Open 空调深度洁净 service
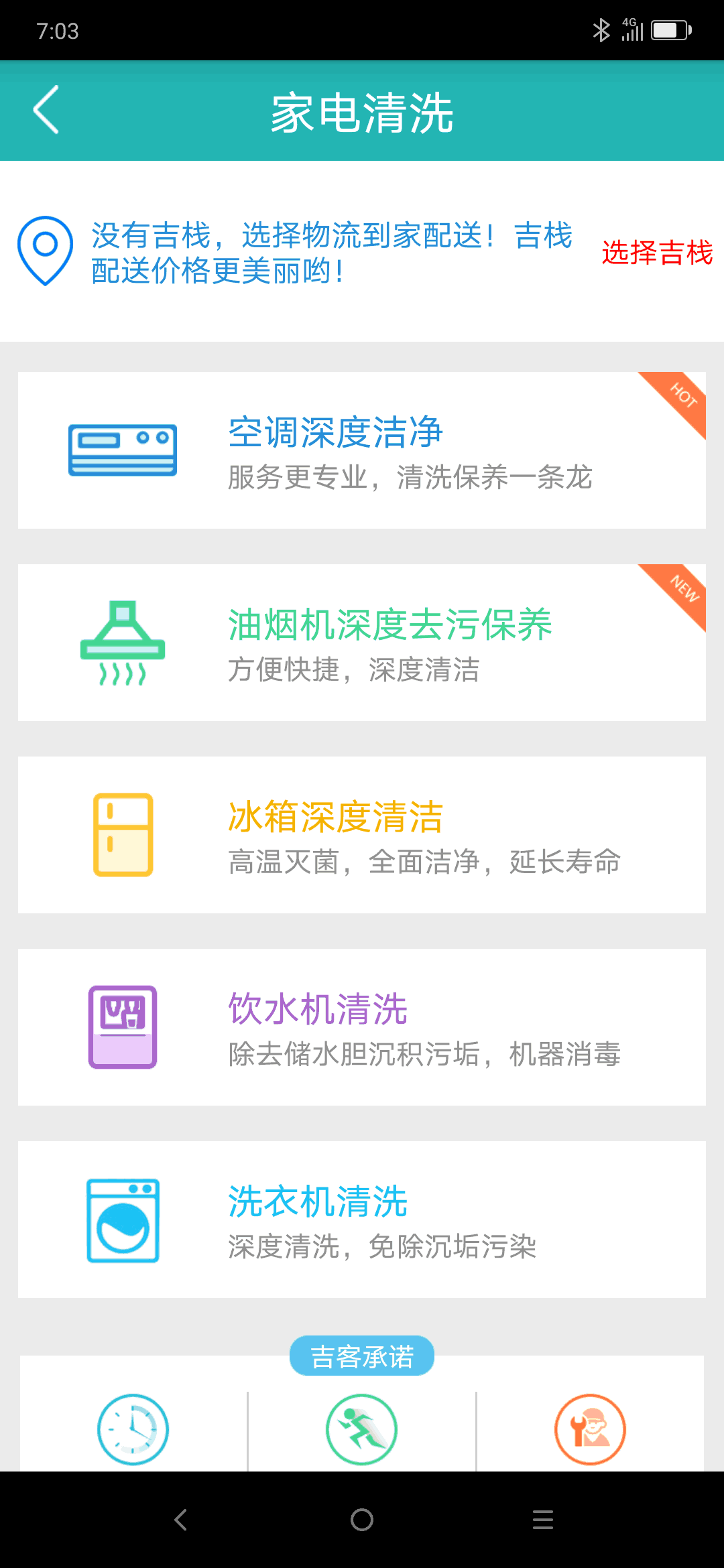The width and height of the screenshot is (724, 1568). click(x=362, y=450)
